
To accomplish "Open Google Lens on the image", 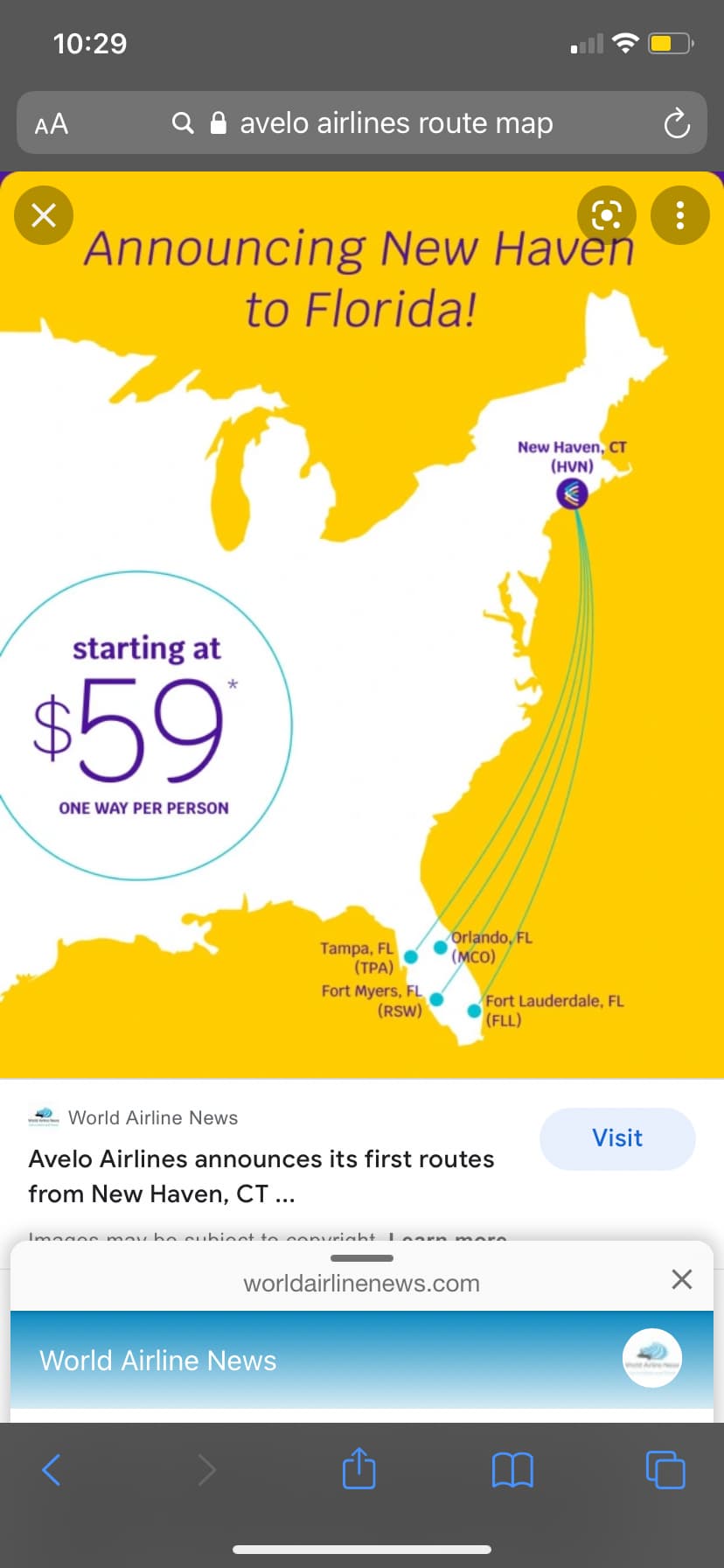I will pyautogui.click(x=607, y=214).
